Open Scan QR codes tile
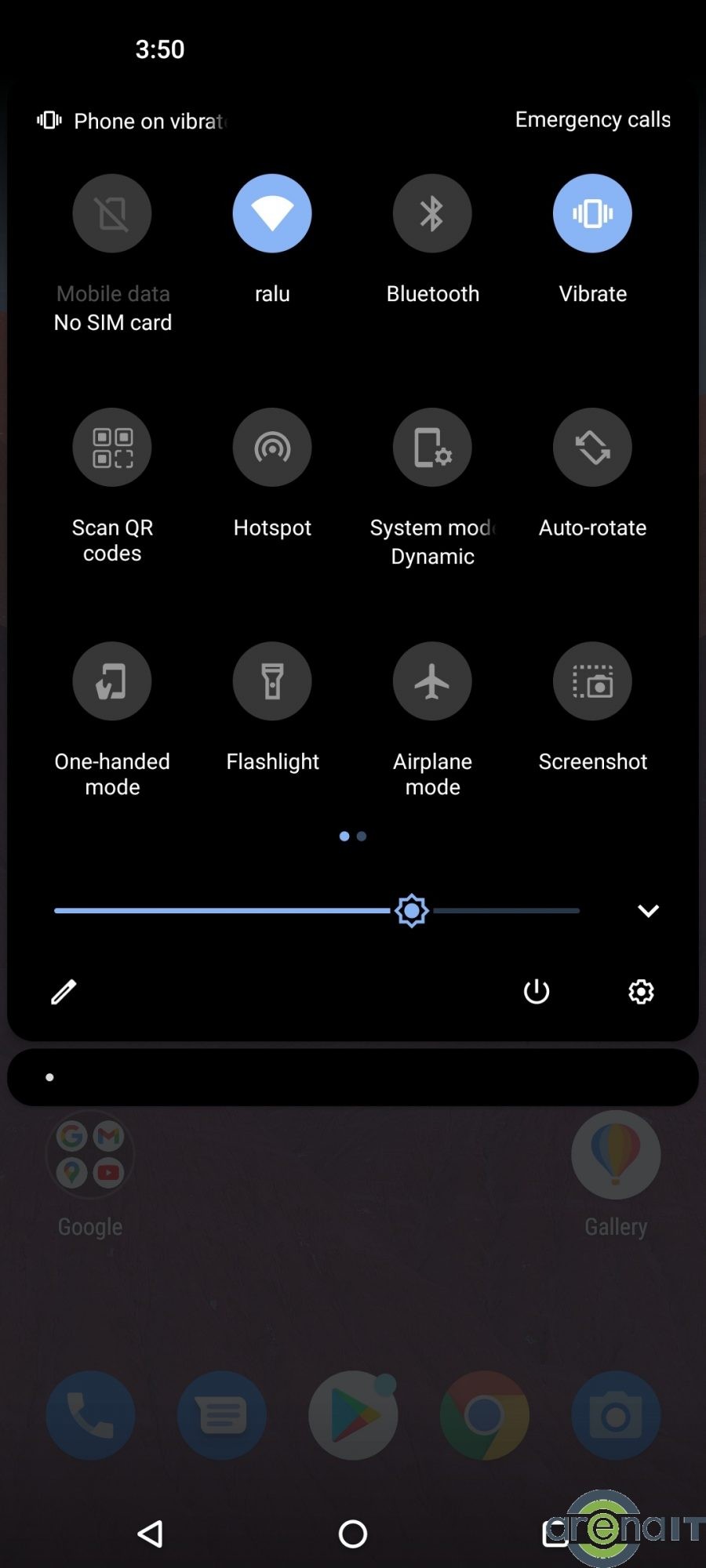Viewport: 706px width, 1568px height. (112, 447)
